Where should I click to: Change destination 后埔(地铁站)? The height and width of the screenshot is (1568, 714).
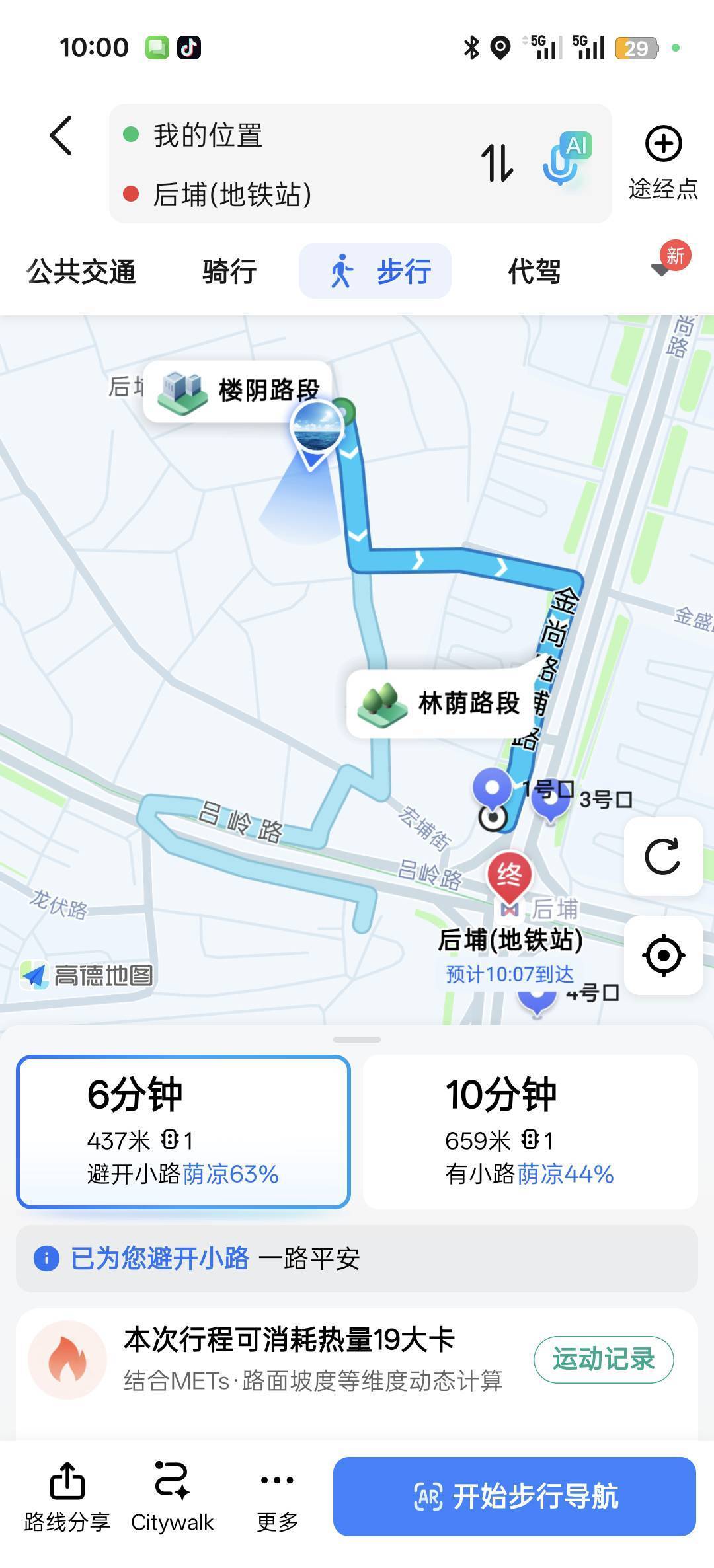point(232,195)
